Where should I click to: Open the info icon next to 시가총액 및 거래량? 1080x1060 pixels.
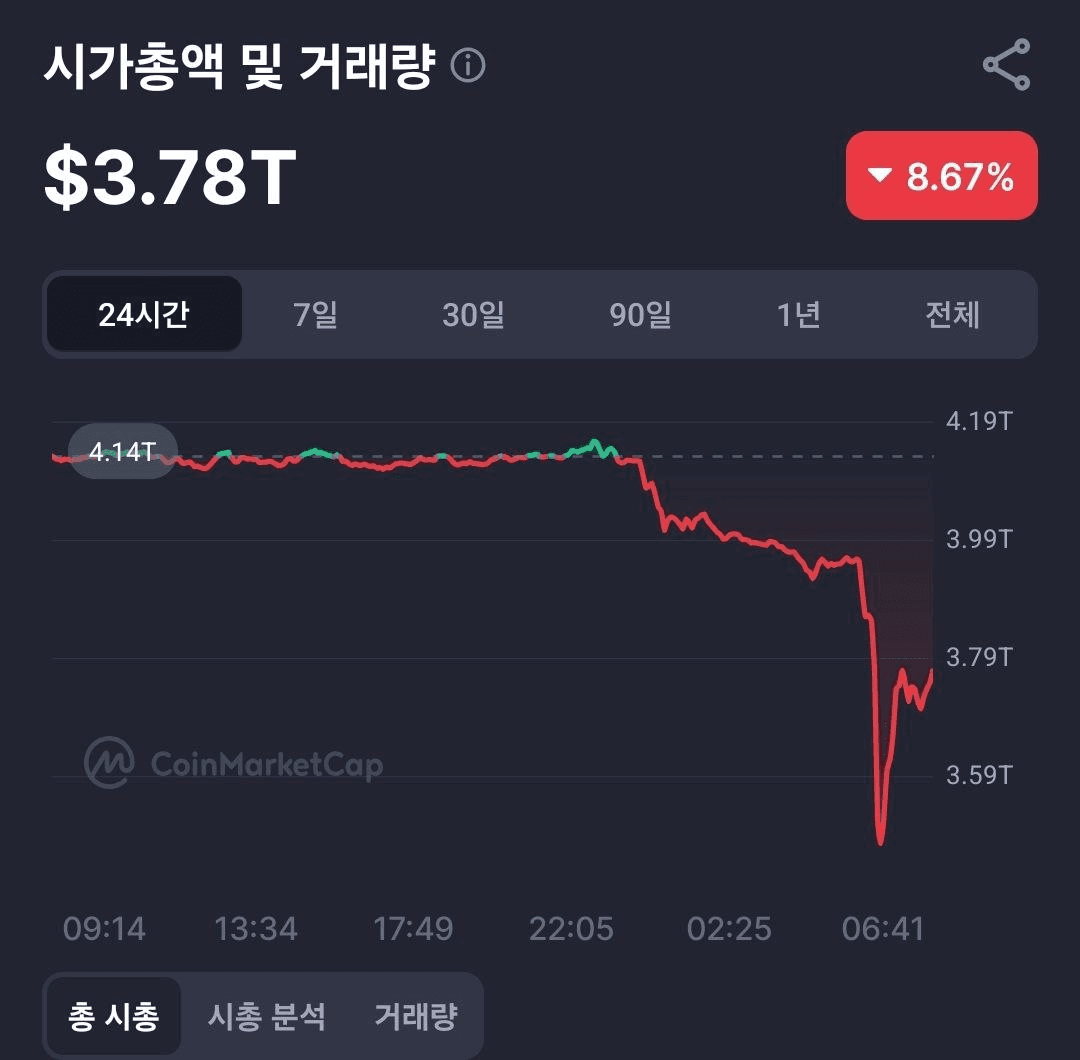click(468, 66)
